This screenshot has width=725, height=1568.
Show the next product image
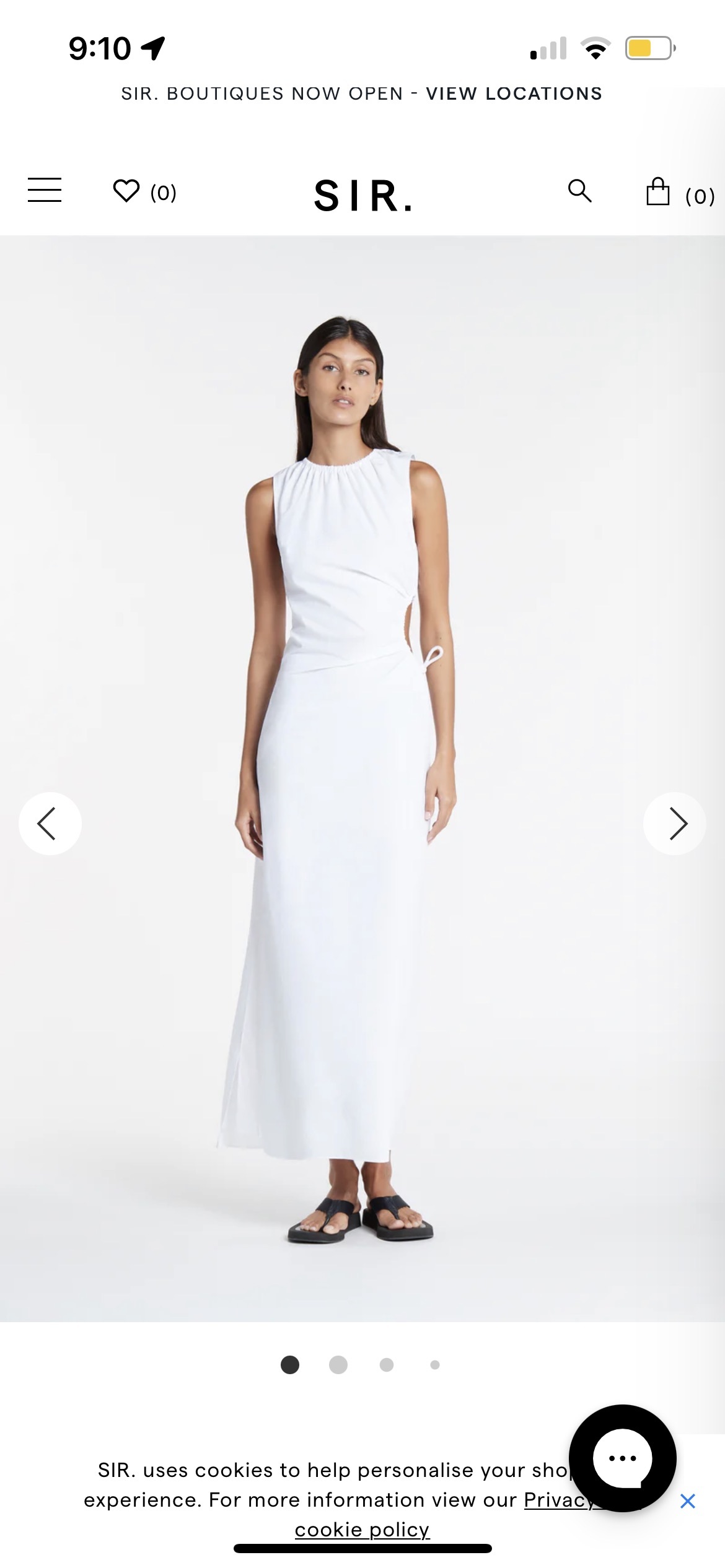675,824
